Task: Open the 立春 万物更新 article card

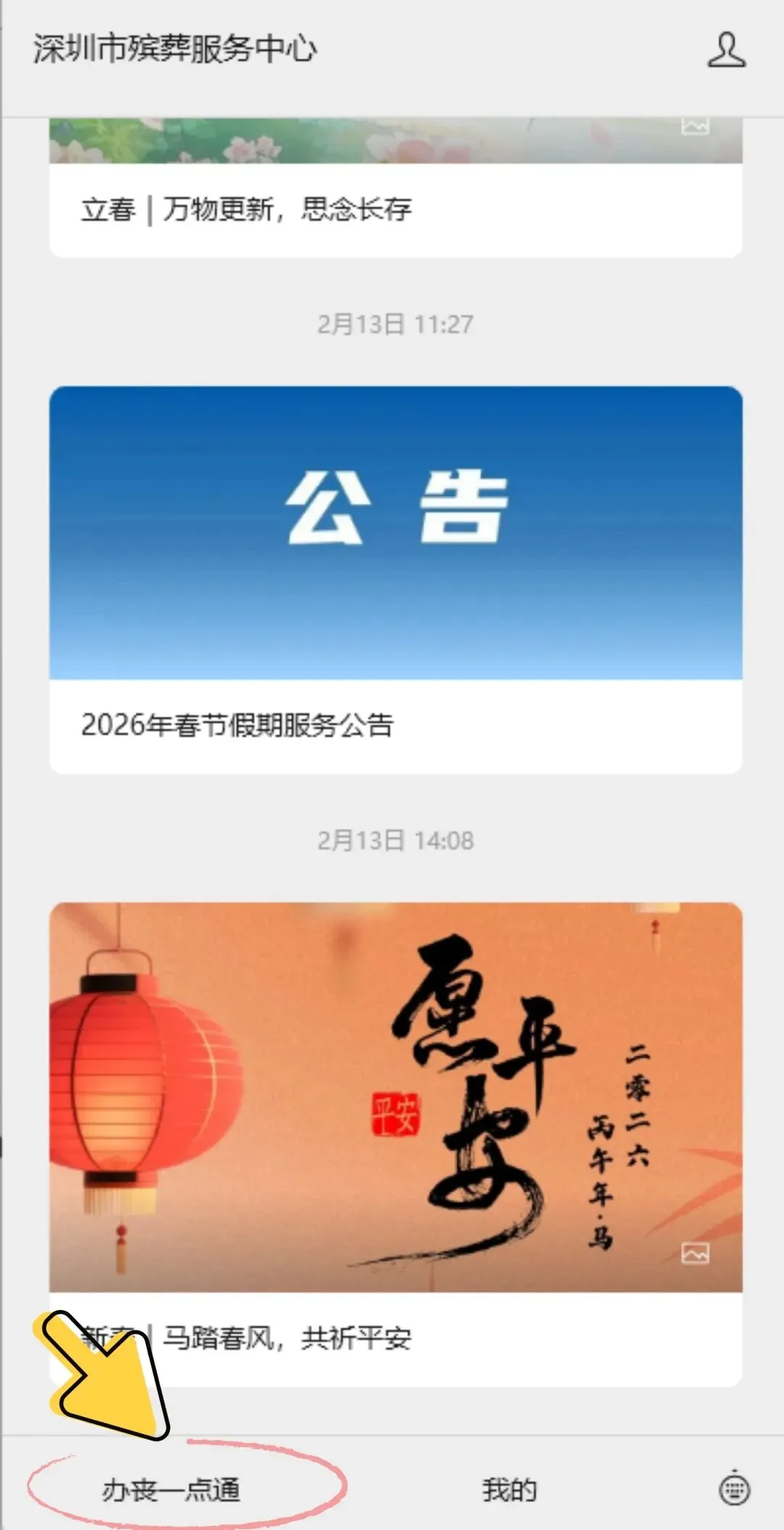Action: [x=396, y=187]
